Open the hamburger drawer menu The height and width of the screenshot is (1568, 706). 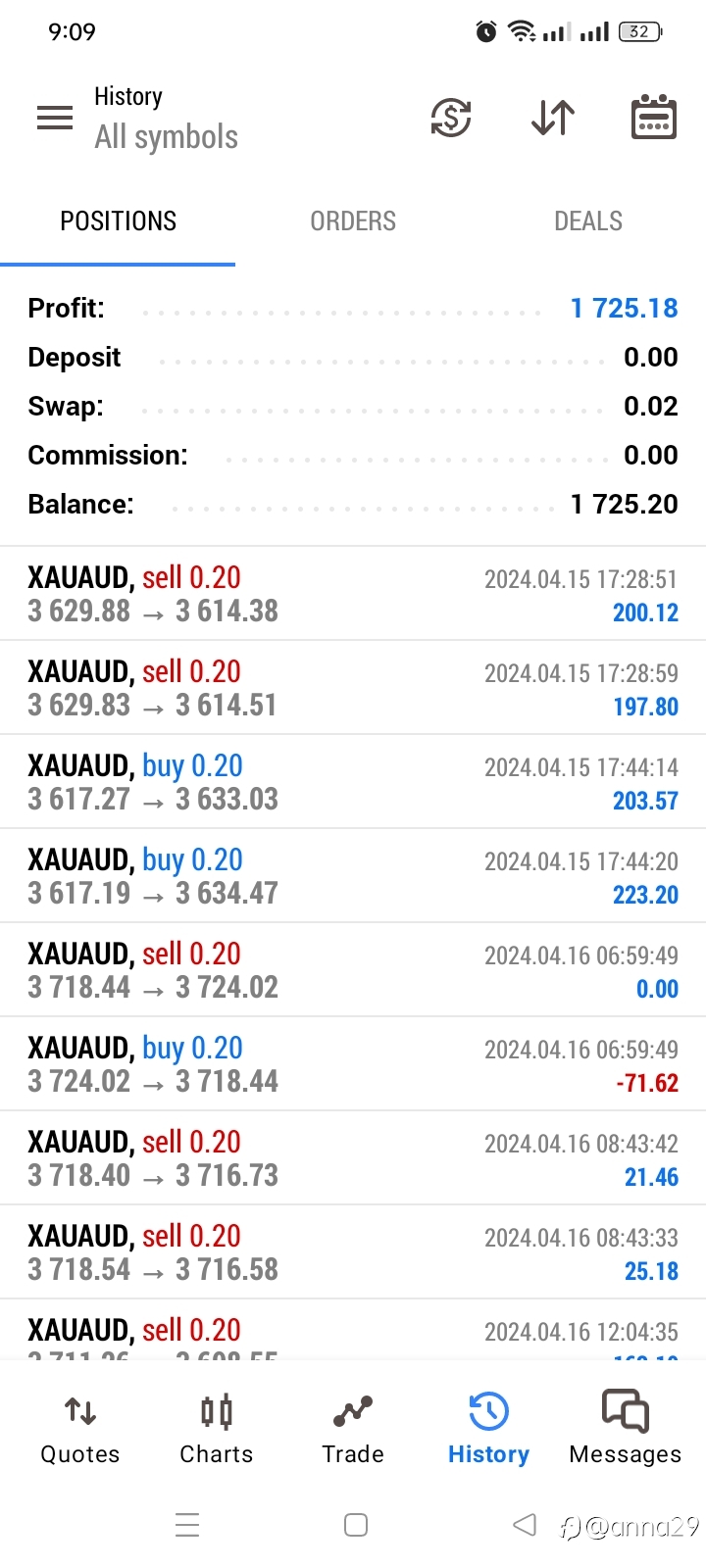pyautogui.click(x=55, y=118)
